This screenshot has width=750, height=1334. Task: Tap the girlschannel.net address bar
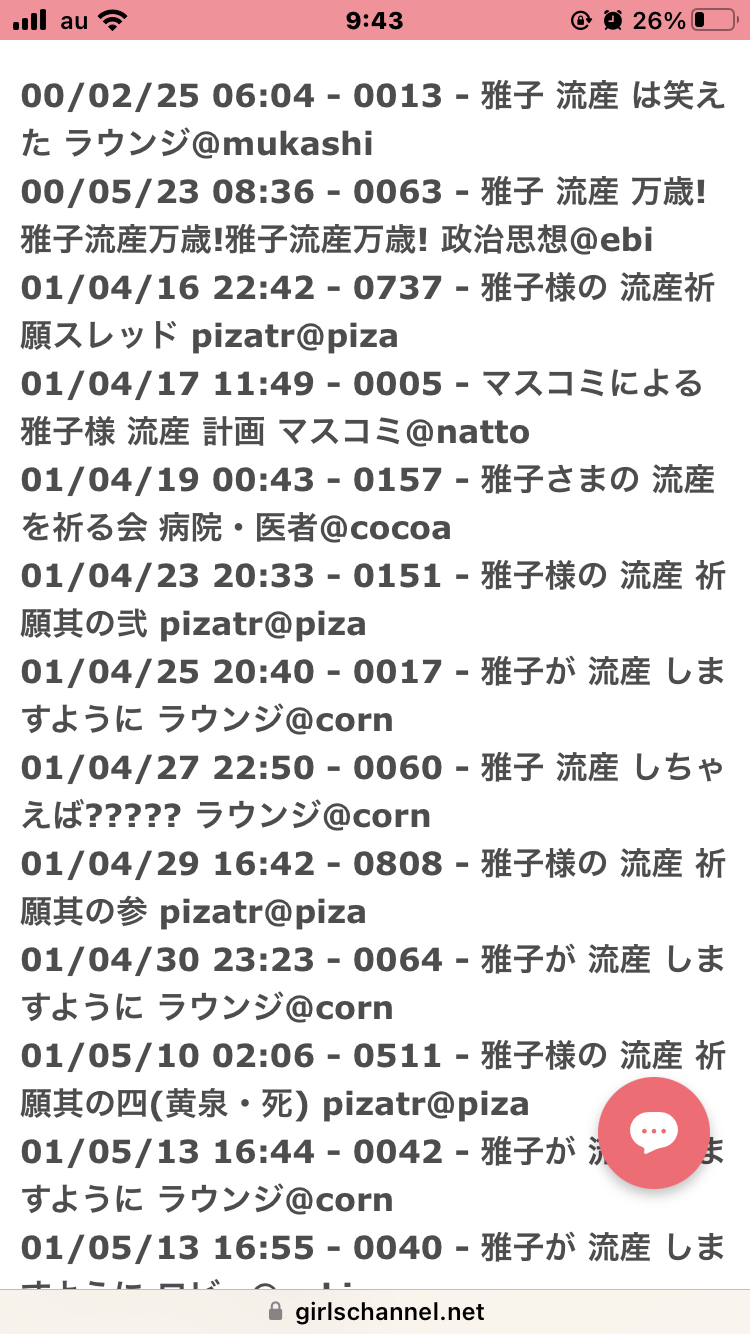[x=390, y=1311]
